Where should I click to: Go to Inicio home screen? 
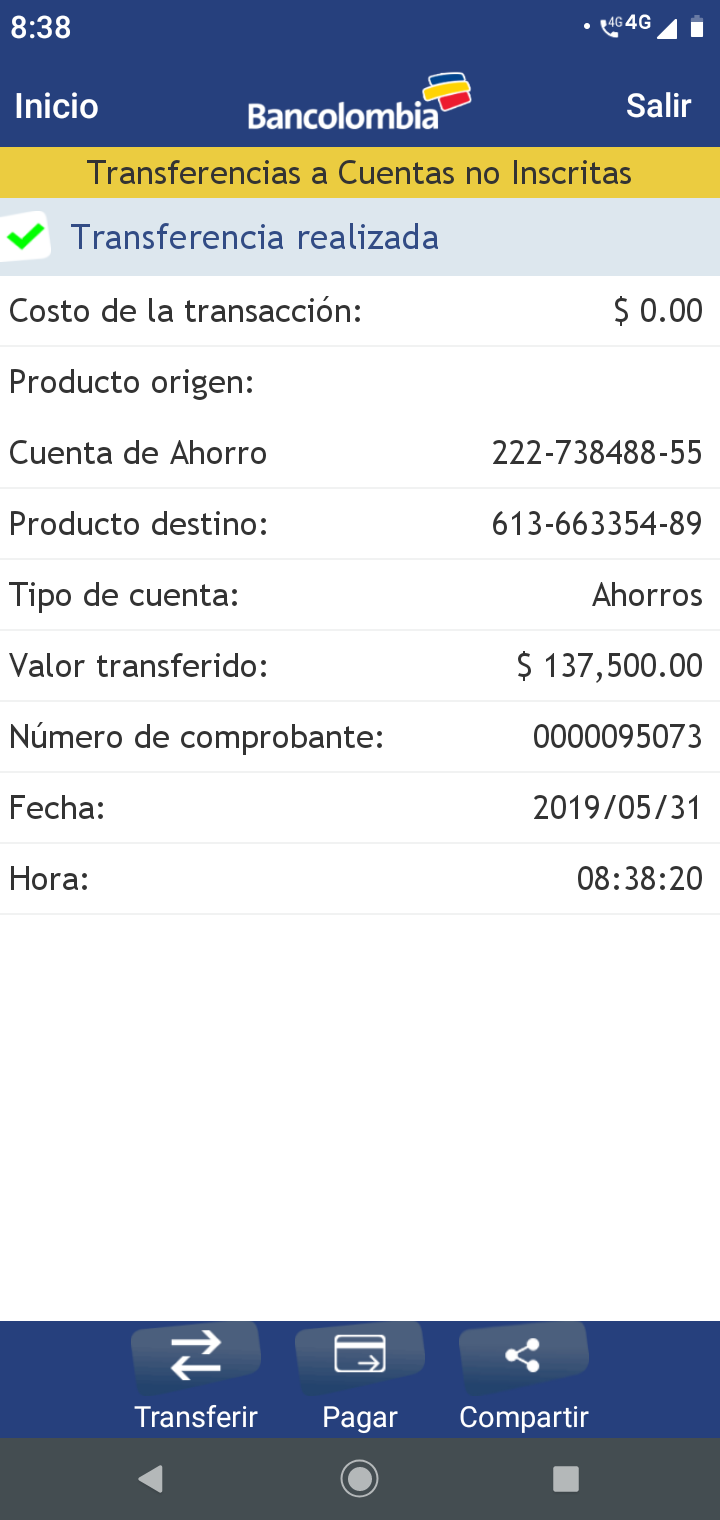pyautogui.click(x=56, y=106)
